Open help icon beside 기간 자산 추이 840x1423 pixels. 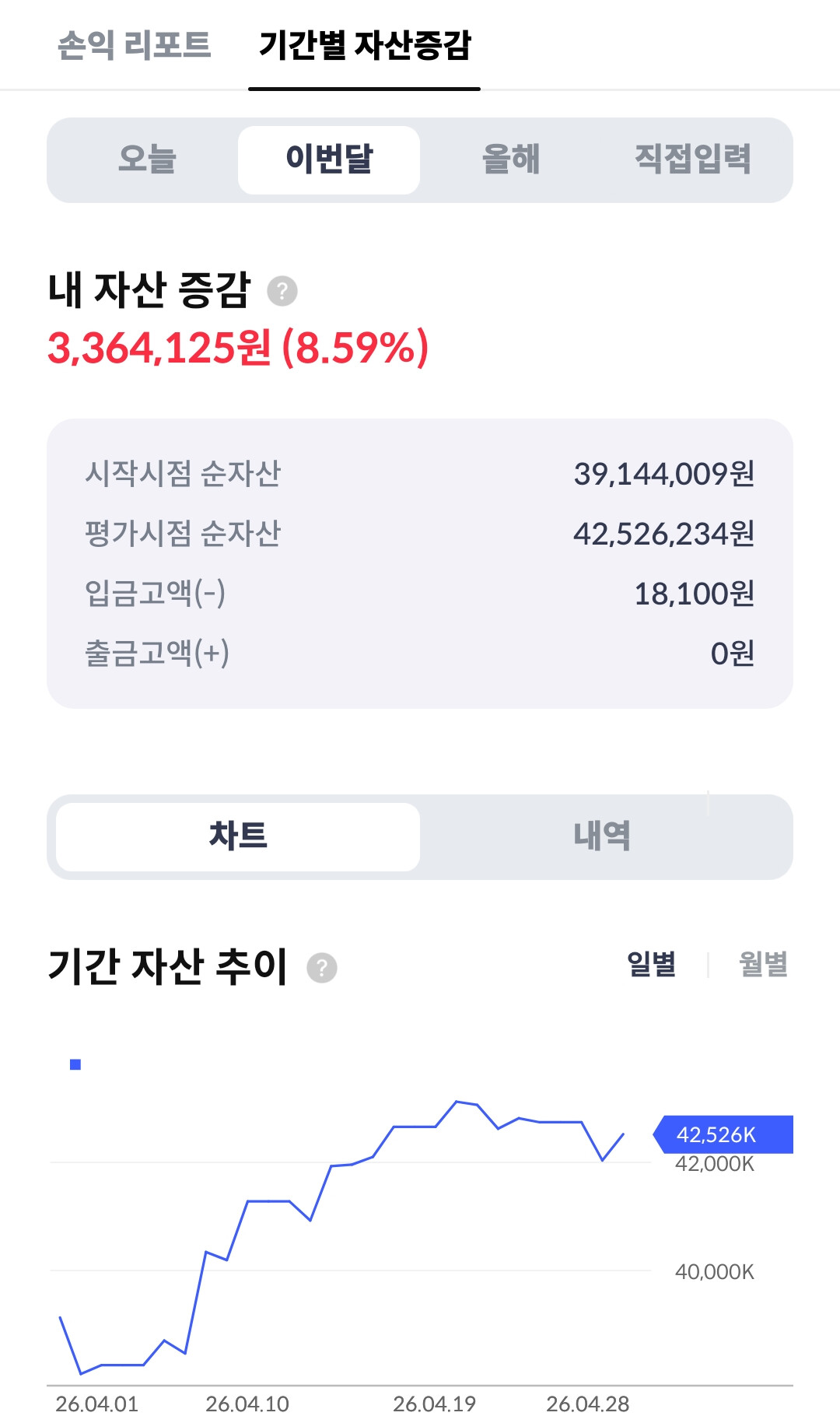pos(322,968)
